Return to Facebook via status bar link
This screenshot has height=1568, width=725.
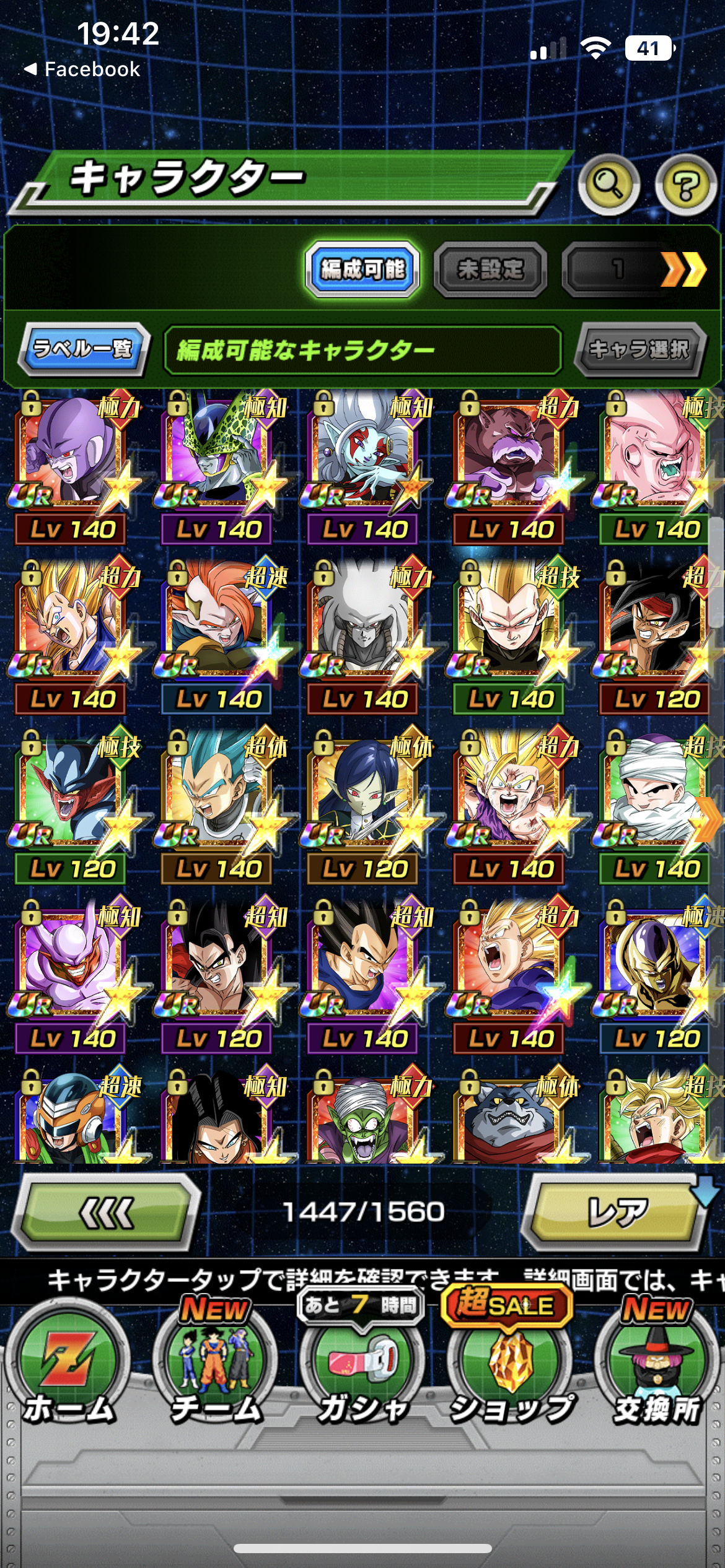click(82, 69)
